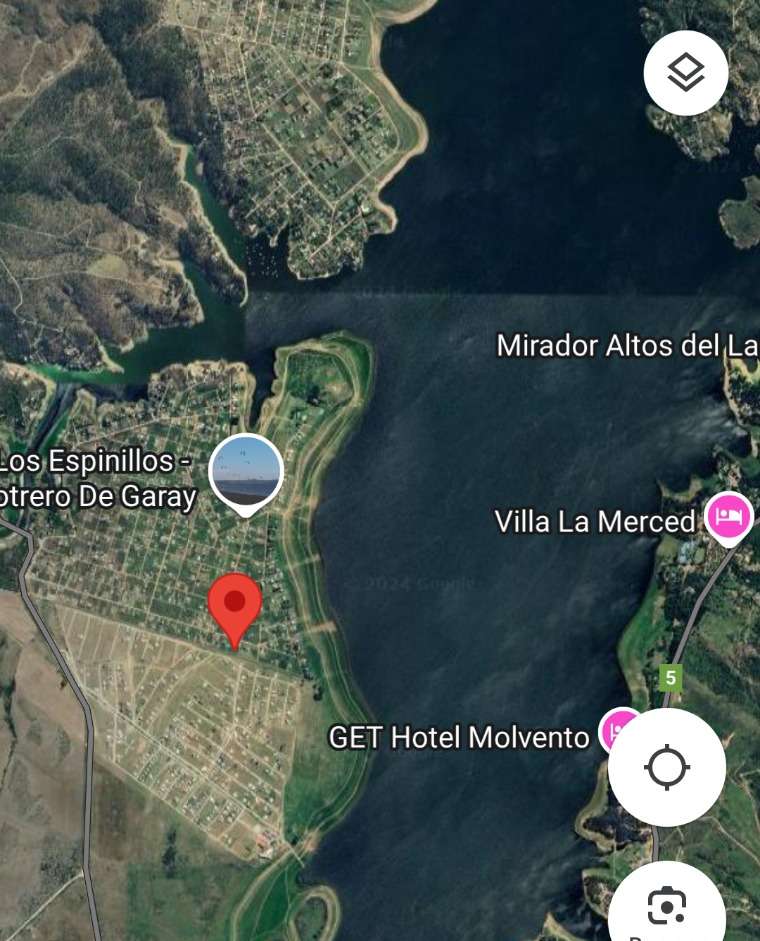The width and height of the screenshot is (760, 941).
Task: Open the camera lens search button
Action: coord(667,907)
